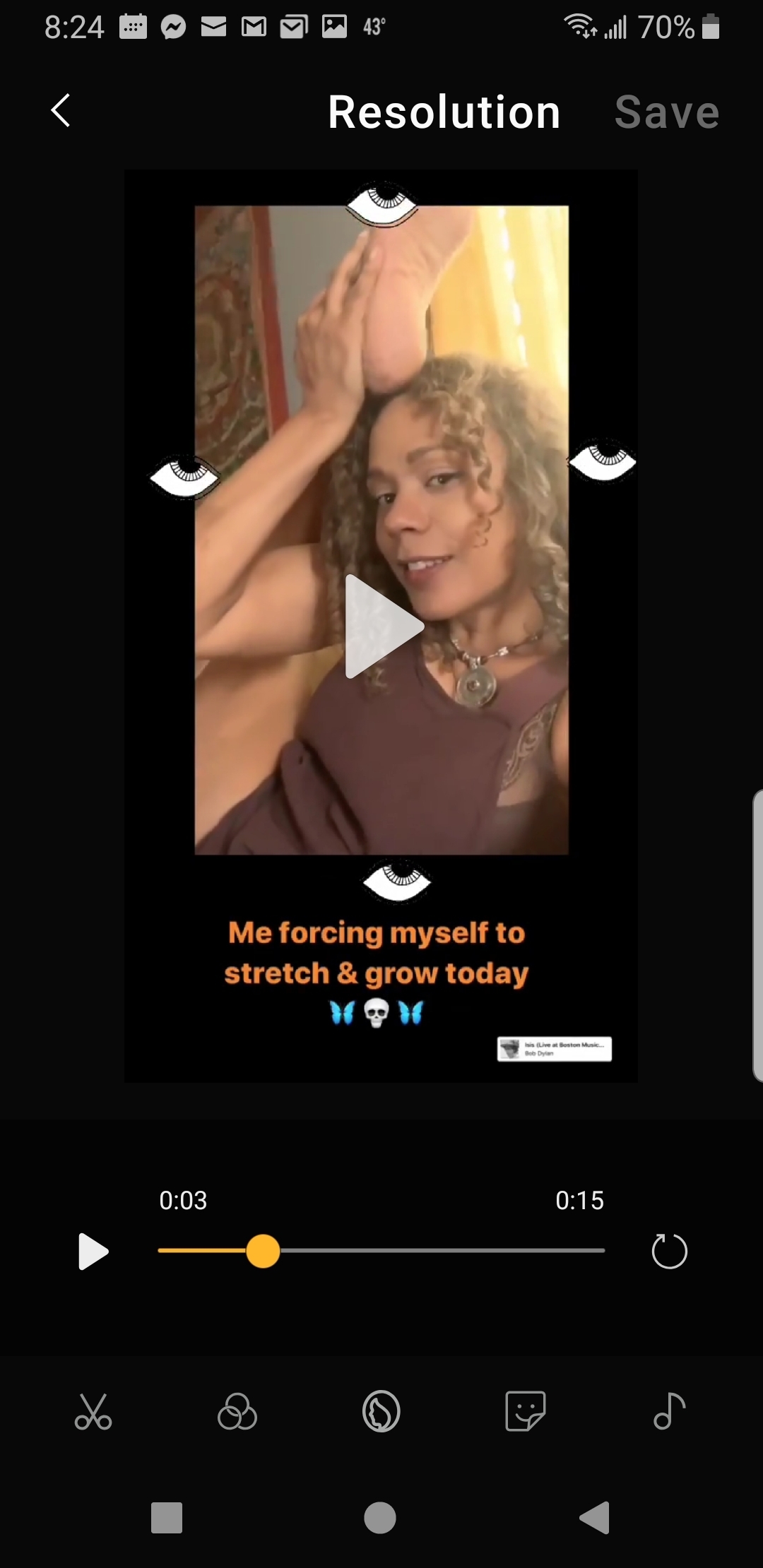Go back using the top-left arrow

(x=61, y=111)
